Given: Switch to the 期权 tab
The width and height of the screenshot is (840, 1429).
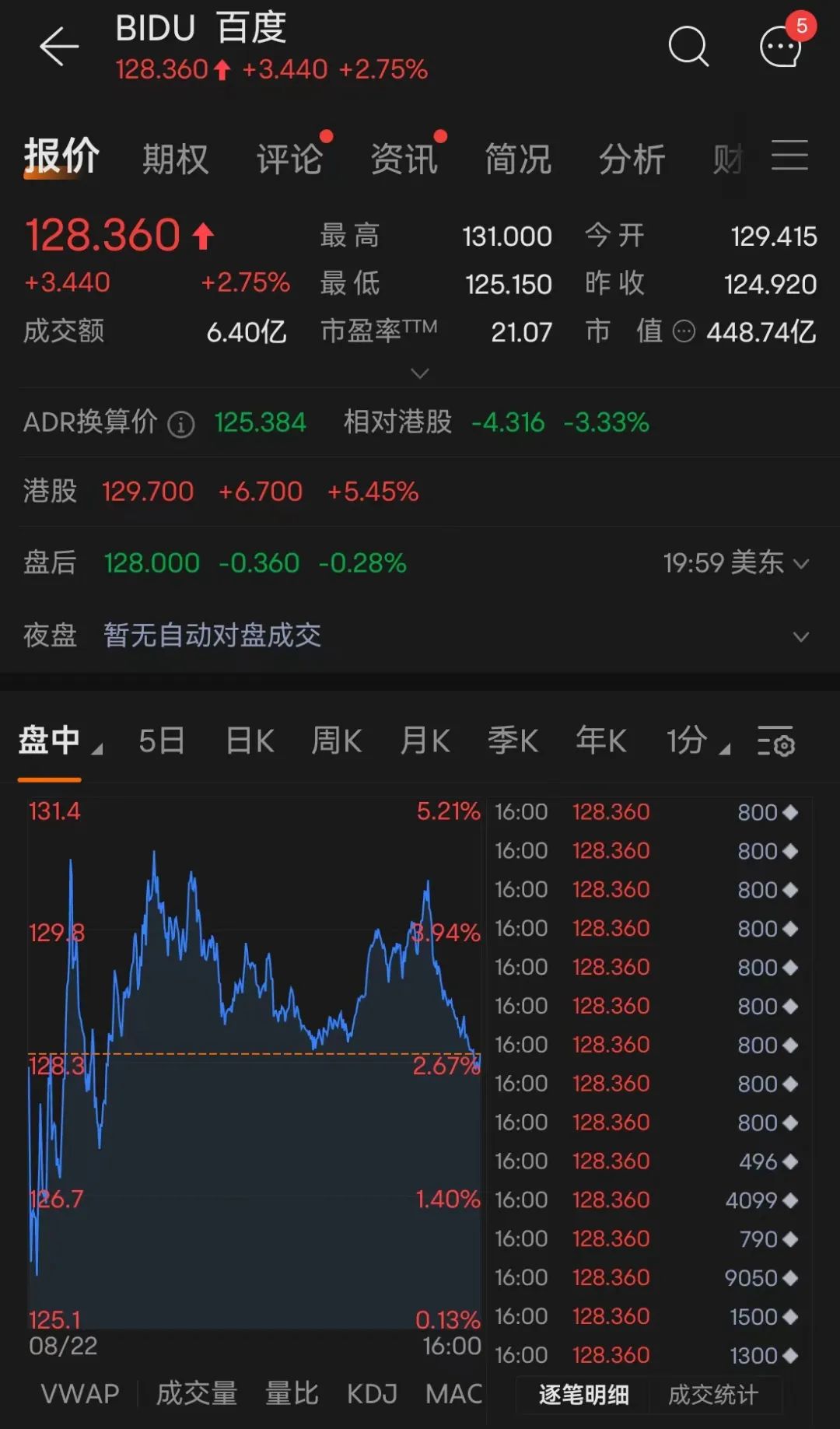Looking at the screenshot, I should click(x=175, y=159).
